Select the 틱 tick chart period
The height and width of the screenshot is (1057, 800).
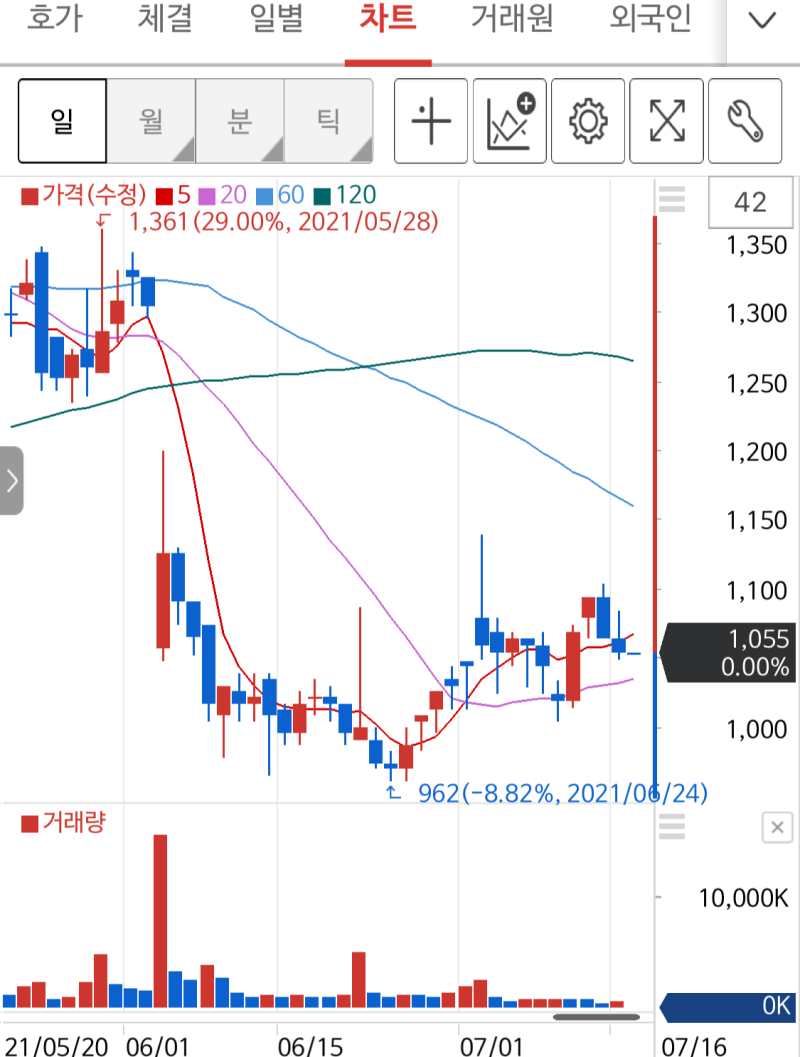point(328,121)
